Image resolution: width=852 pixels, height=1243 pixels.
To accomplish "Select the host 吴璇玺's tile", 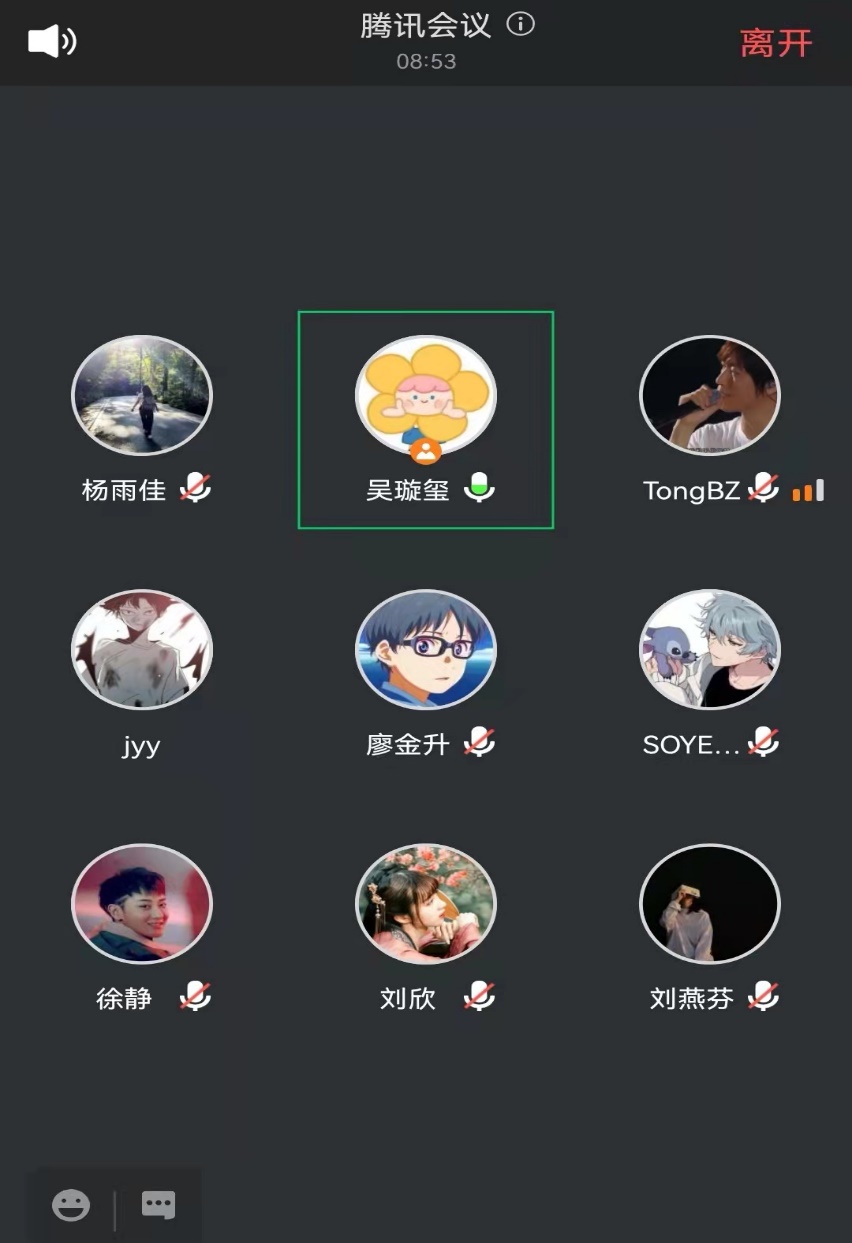I will click(426, 419).
